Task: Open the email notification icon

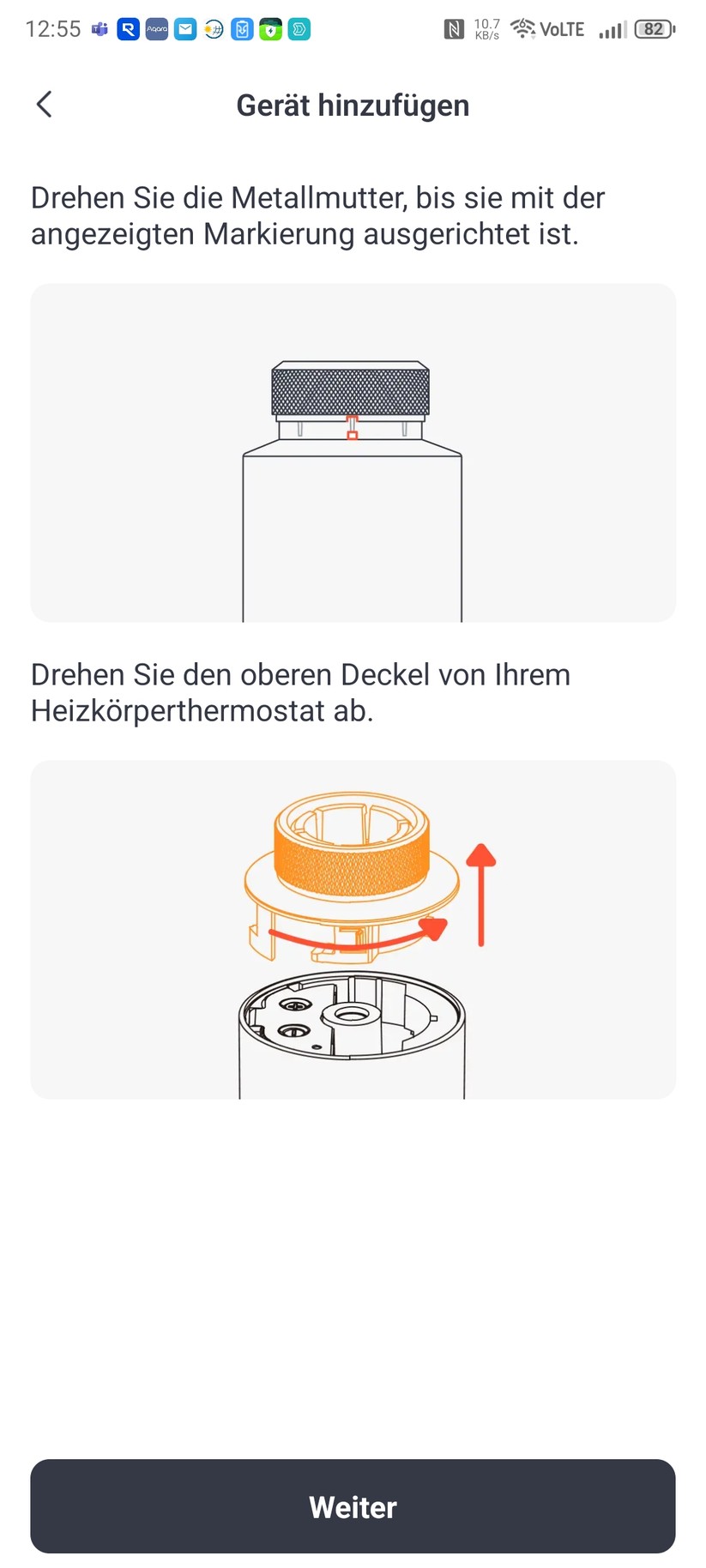Action: 184,28
